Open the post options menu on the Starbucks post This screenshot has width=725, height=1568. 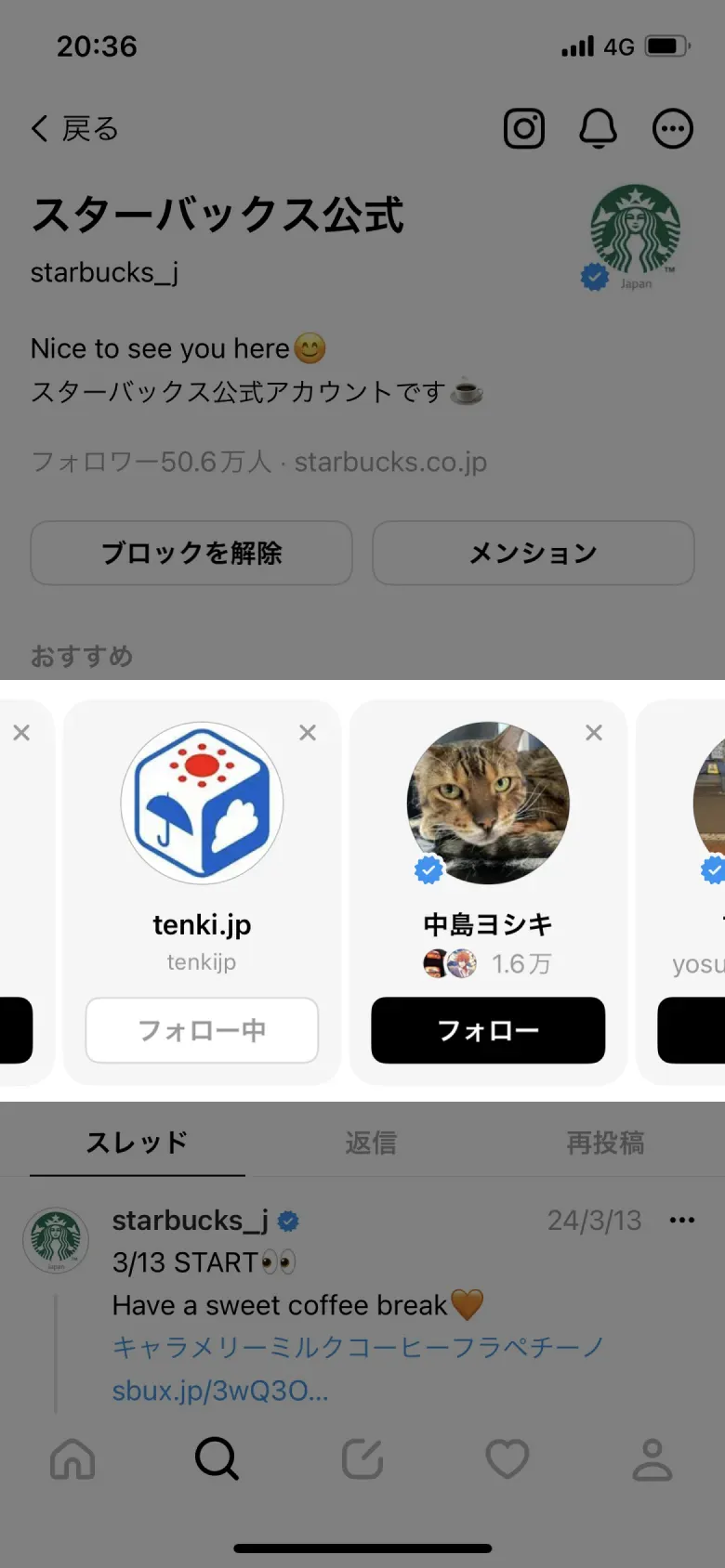(681, 1220)
